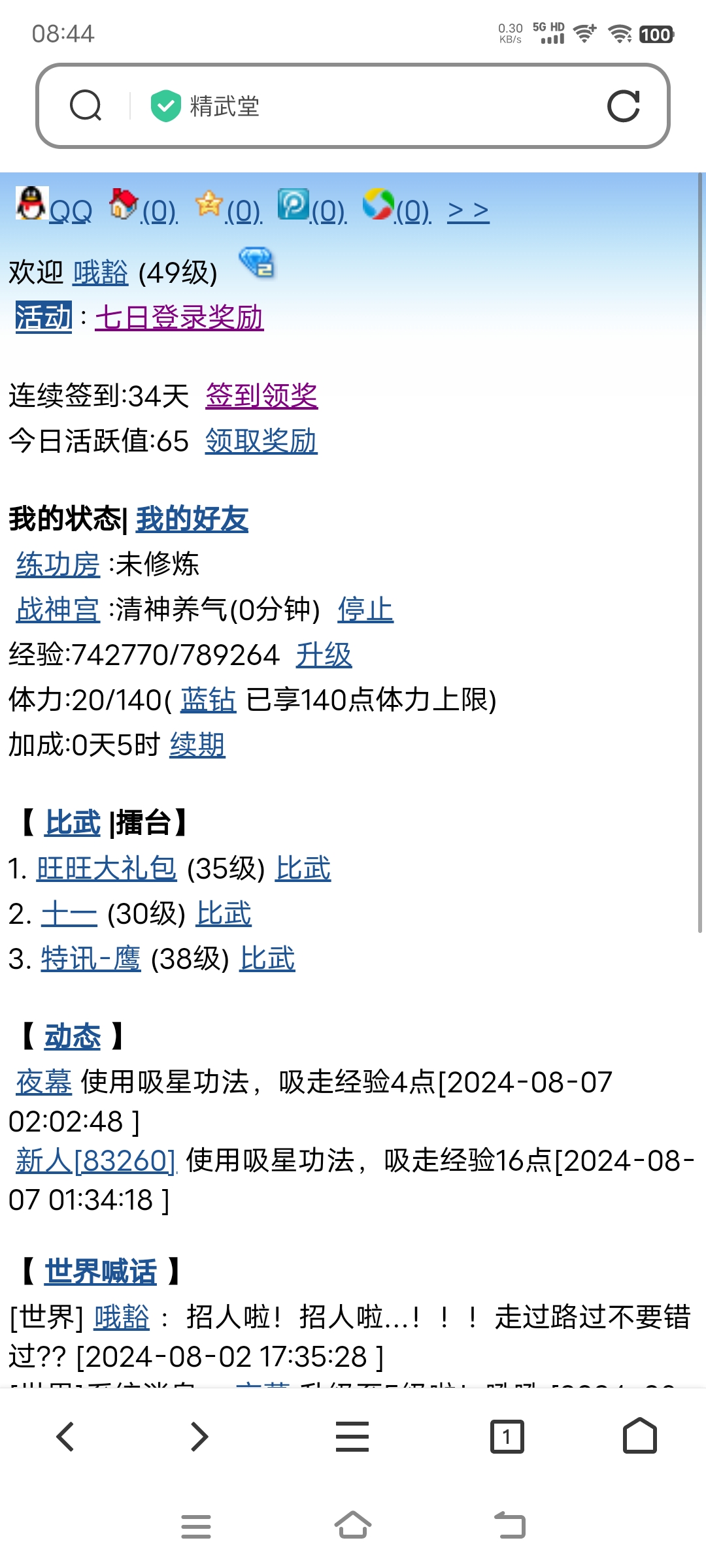
Task: Open player 十一's profile
Action: coord(69,913)
